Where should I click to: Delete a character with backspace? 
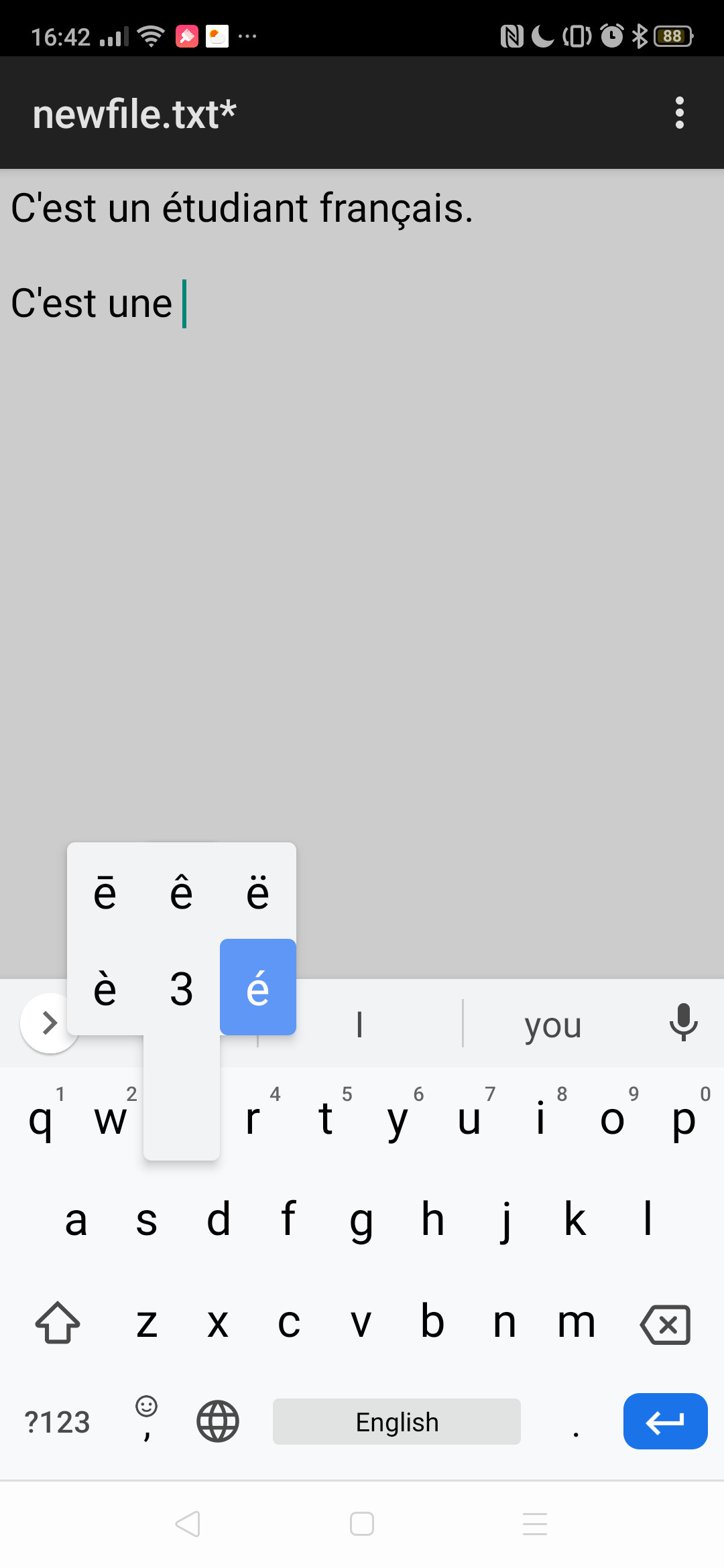(x=665, y=1324)
